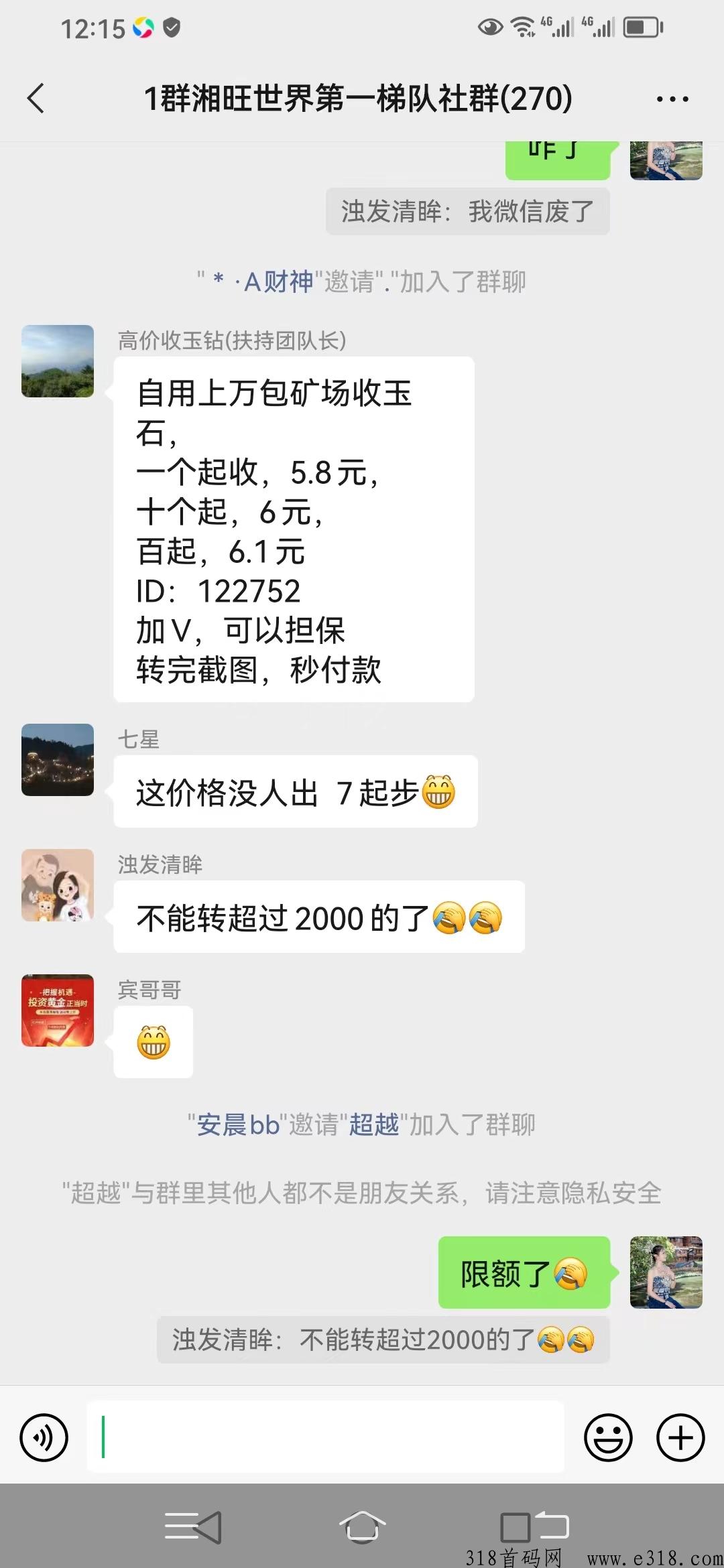Viewport: 724px width, 1568px height.
Task: Jump to quoted message 不能转超过2000的了
Action: tap(383, 1340)
